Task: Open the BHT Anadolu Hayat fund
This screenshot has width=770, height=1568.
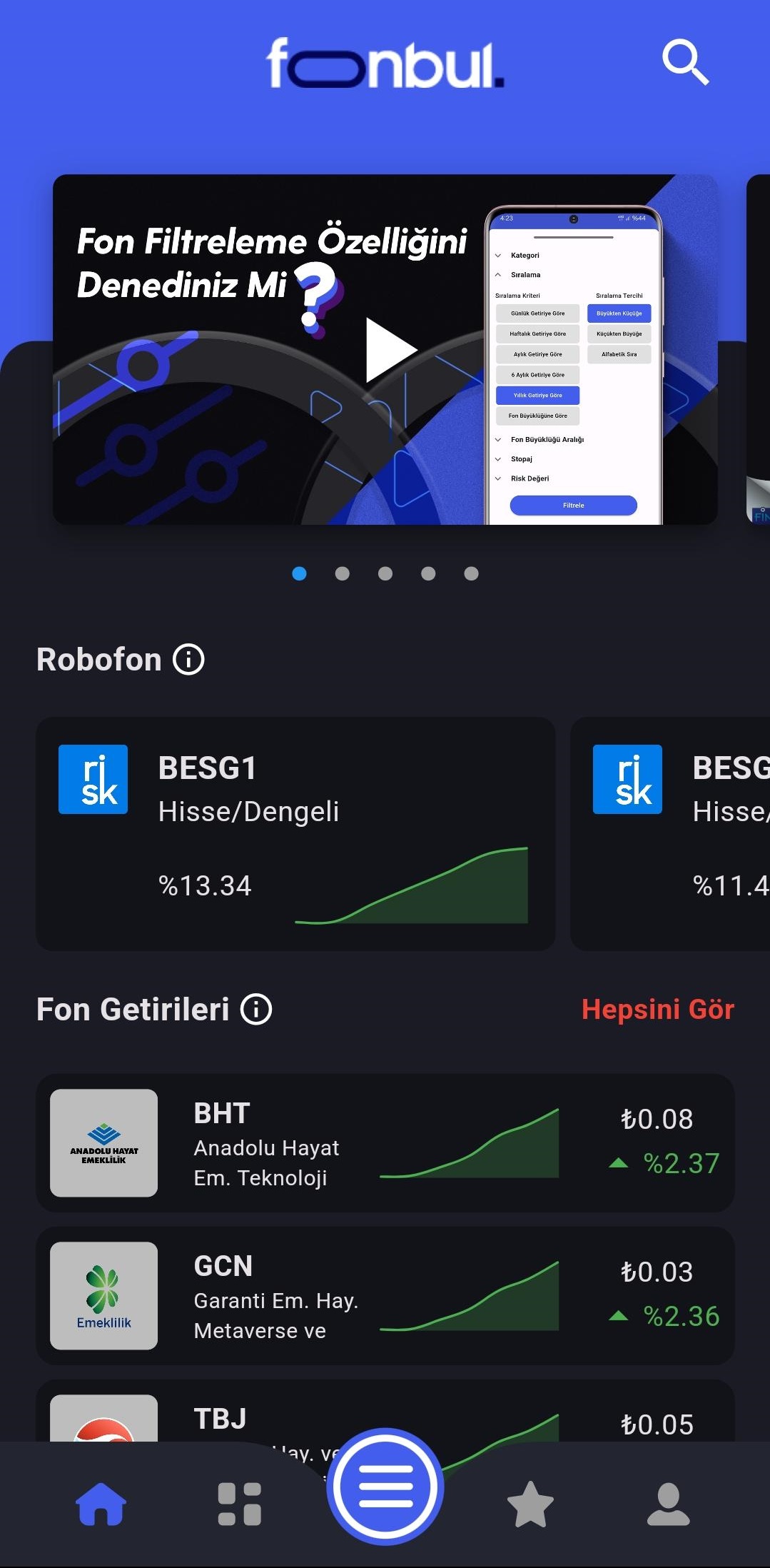Action: 385,1142
